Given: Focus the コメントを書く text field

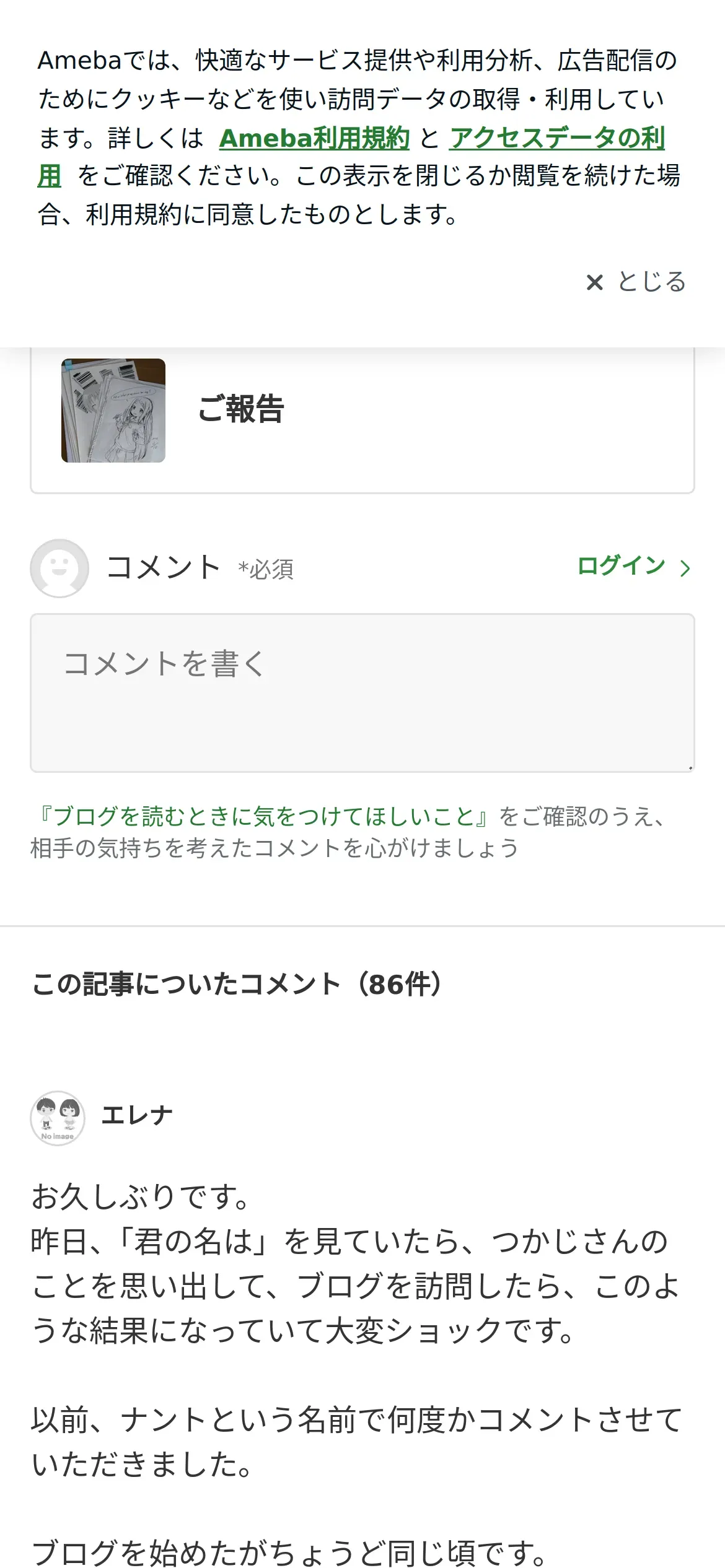Looking at the screenshot, I should pos(362,692).
